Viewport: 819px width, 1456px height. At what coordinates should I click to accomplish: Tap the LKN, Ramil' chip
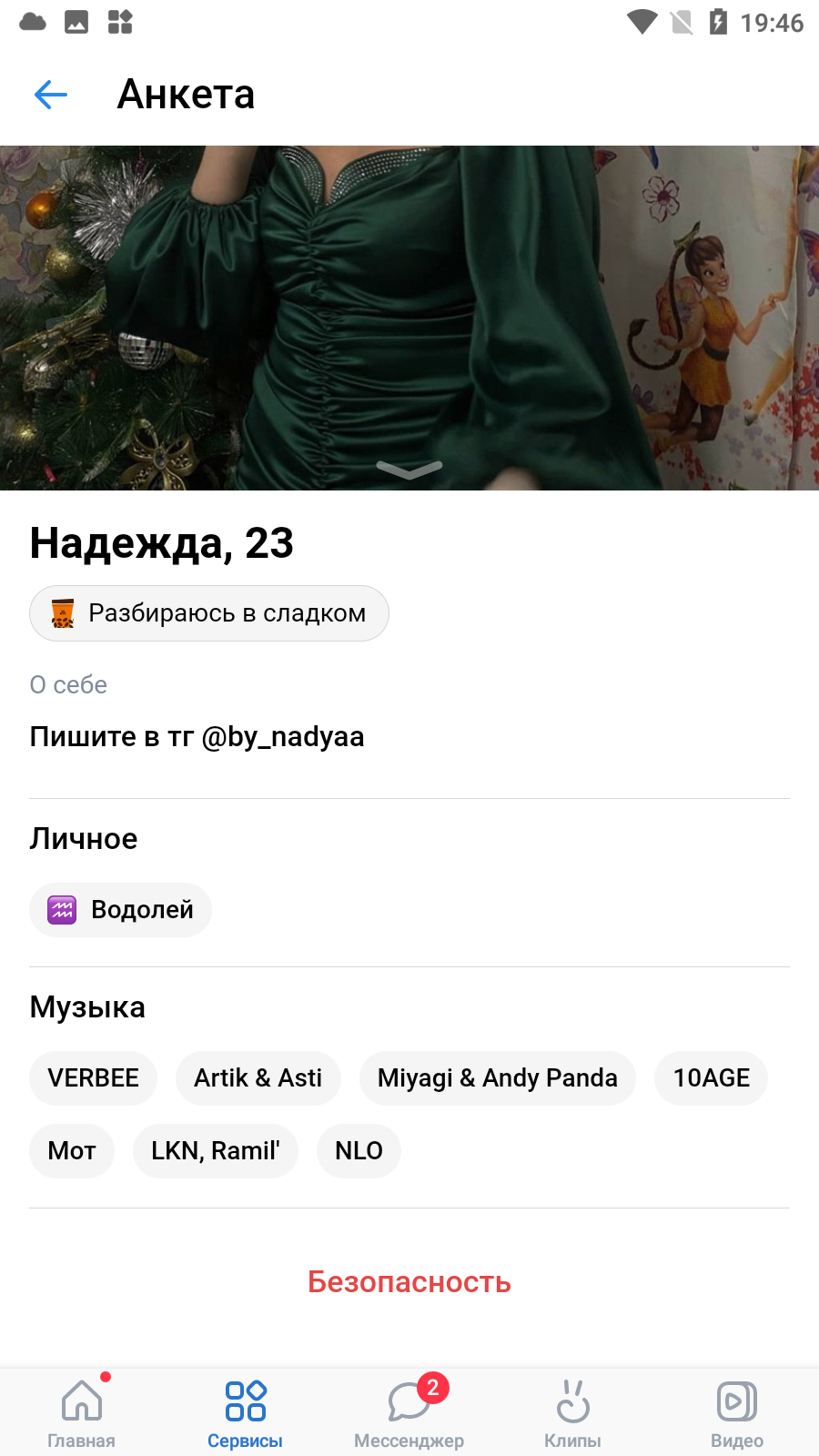216,1151
